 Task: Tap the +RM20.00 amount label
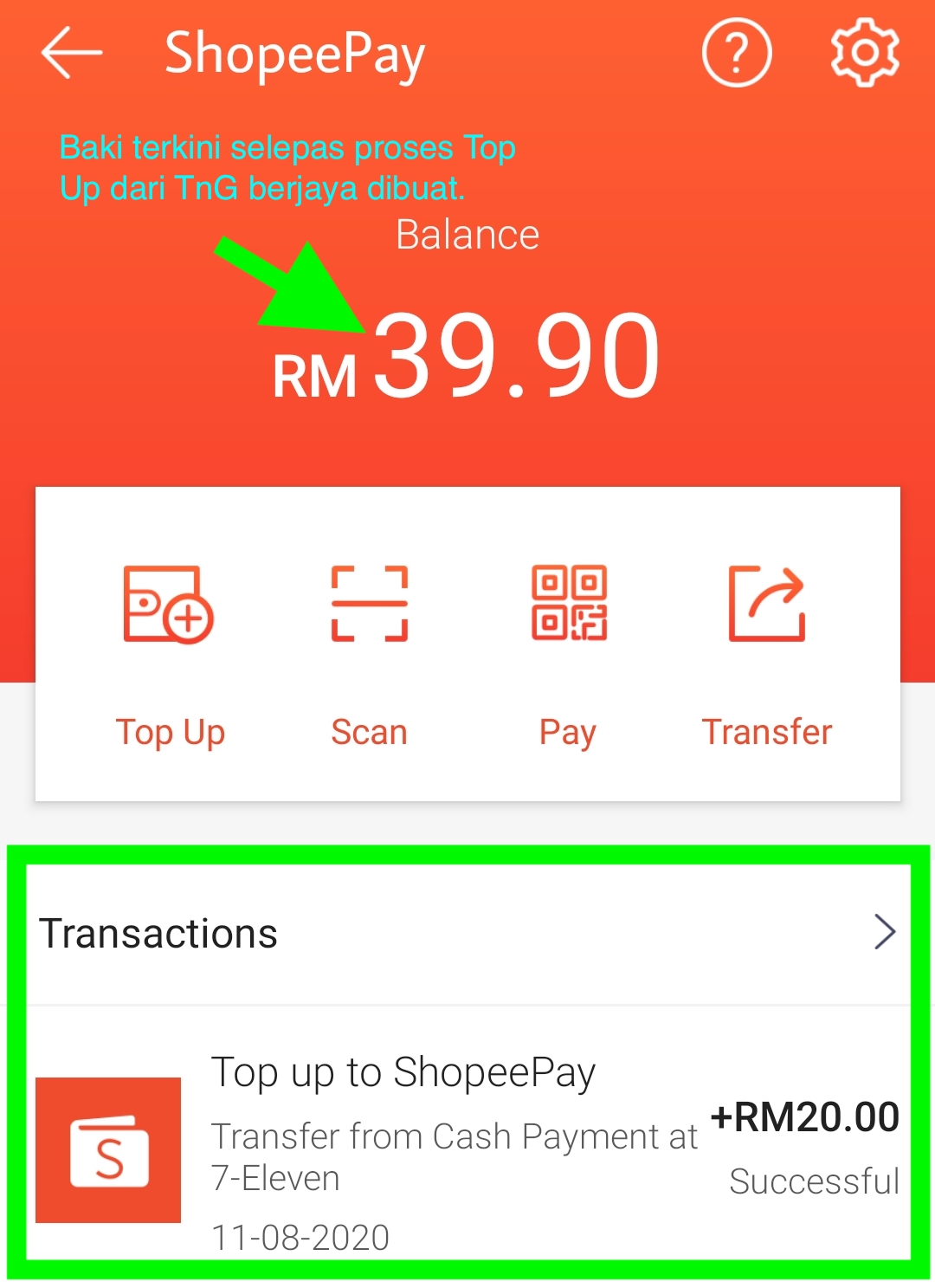tap(804, 1116)
